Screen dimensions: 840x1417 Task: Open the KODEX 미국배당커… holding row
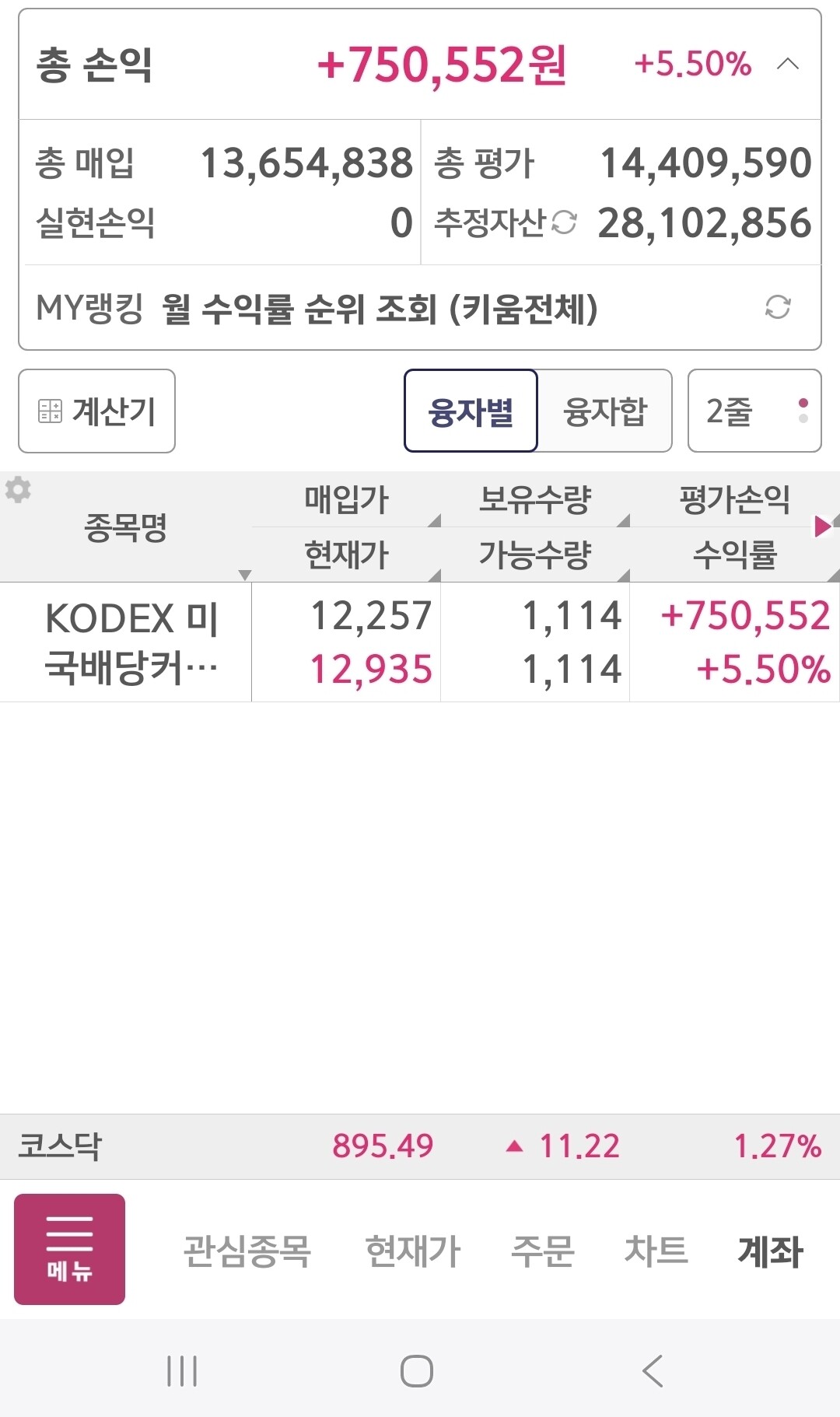pyautogui.click(x=420, y=642)
